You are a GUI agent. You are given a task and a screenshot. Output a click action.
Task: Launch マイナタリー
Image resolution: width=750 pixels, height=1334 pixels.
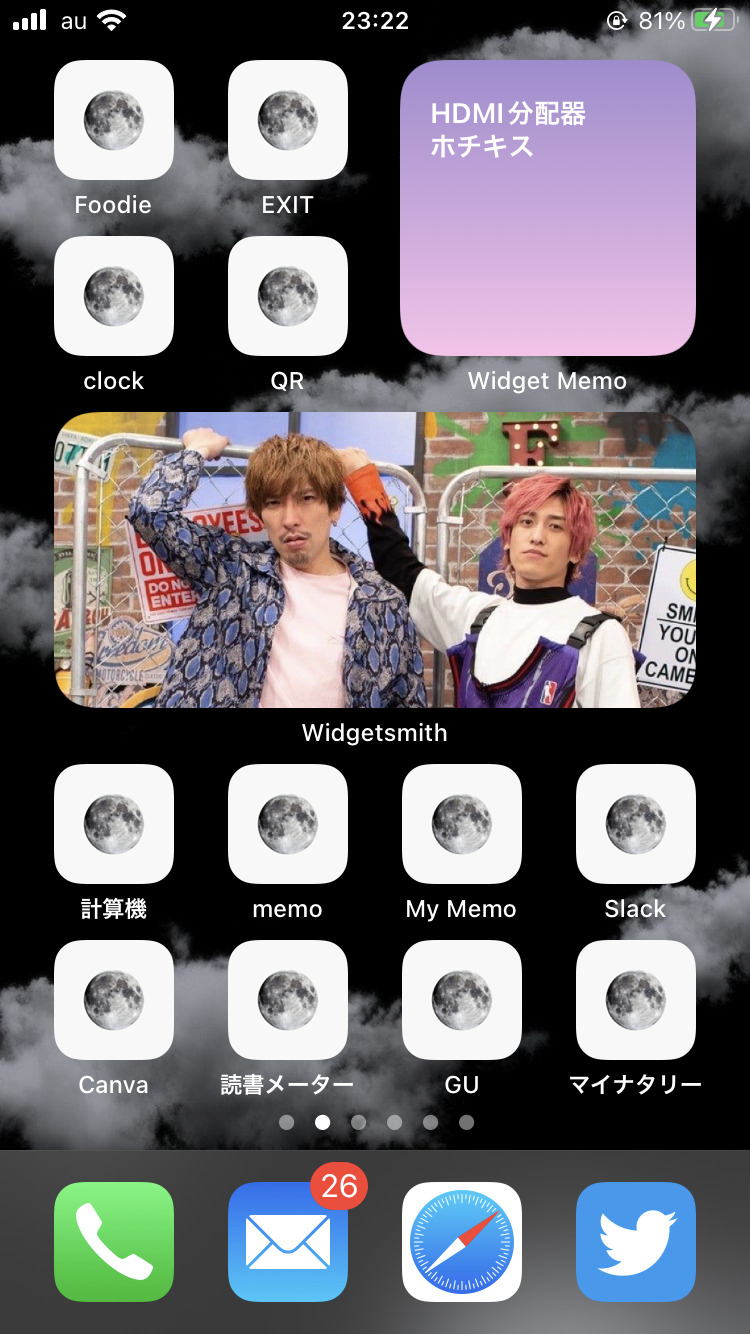[x=635, y=1000]
